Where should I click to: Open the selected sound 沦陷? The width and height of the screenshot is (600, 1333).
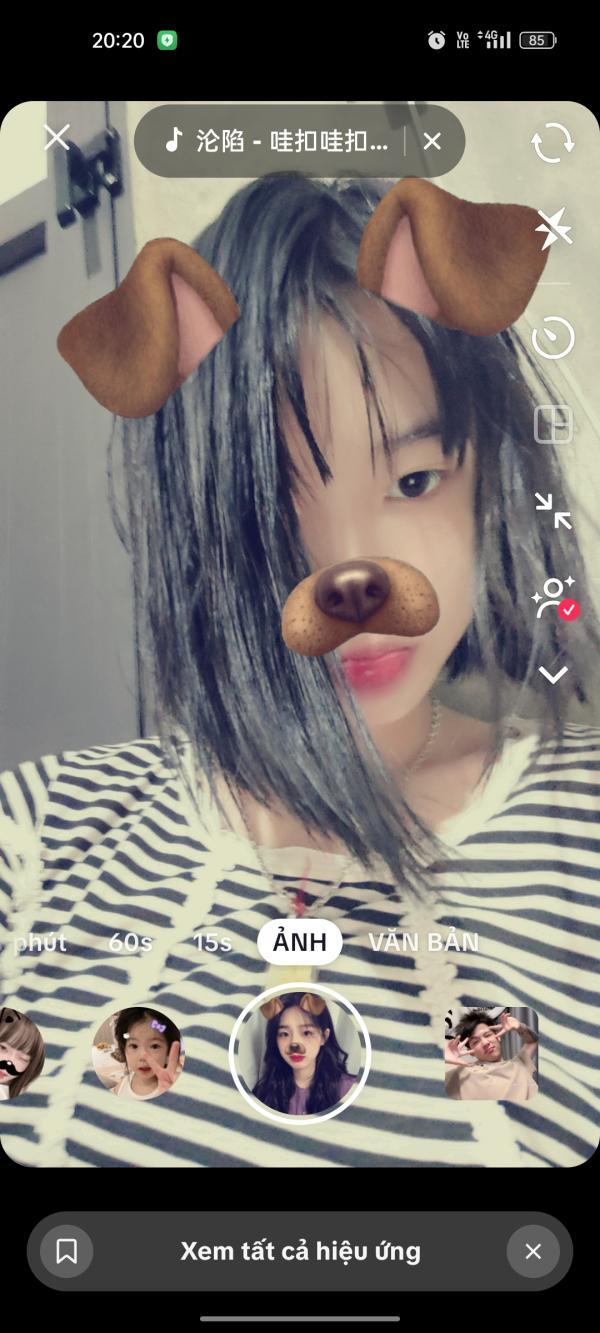(x=280, y=141)
